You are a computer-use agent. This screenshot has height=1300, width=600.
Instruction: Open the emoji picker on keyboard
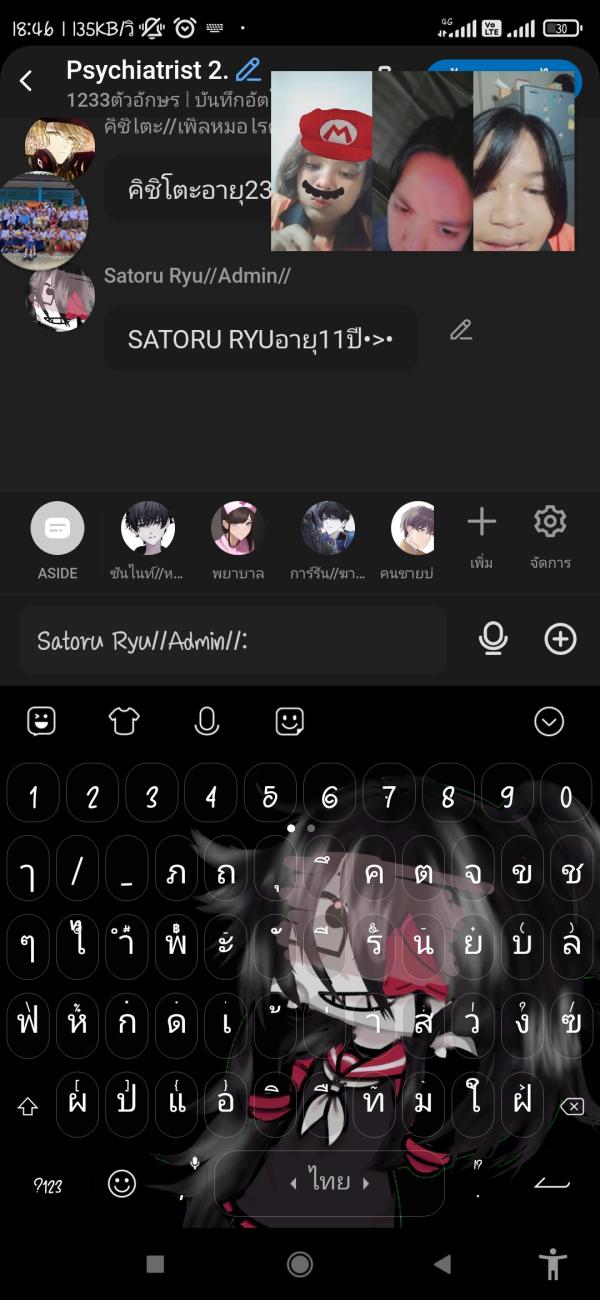pyautogui.click(x=122, y=1185)
